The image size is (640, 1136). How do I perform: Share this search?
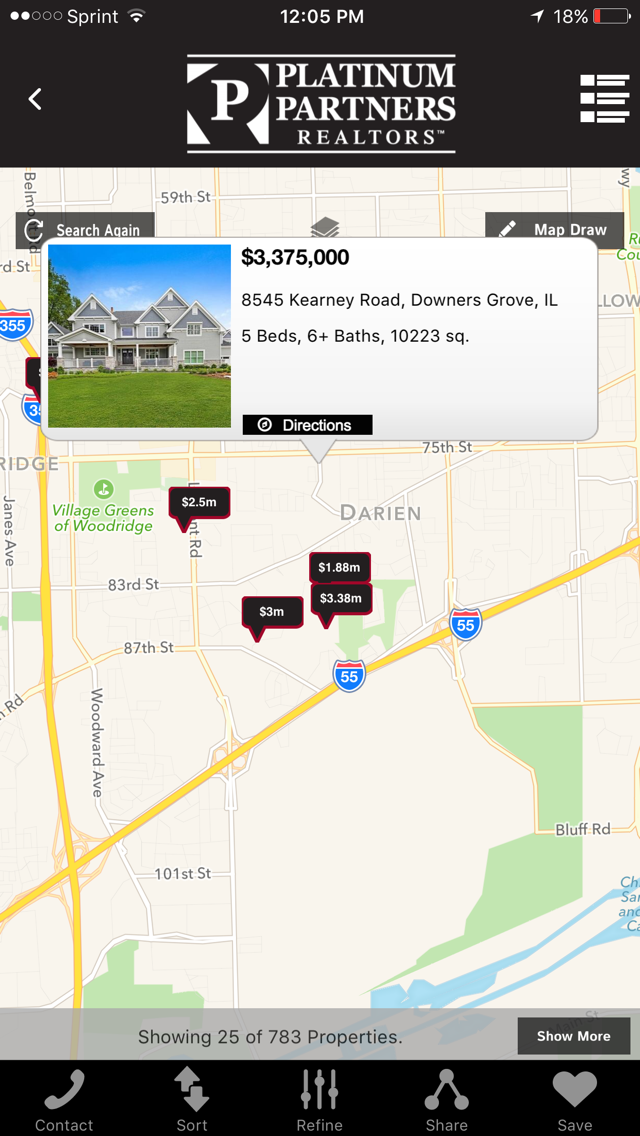click(x=446, y=1100)
